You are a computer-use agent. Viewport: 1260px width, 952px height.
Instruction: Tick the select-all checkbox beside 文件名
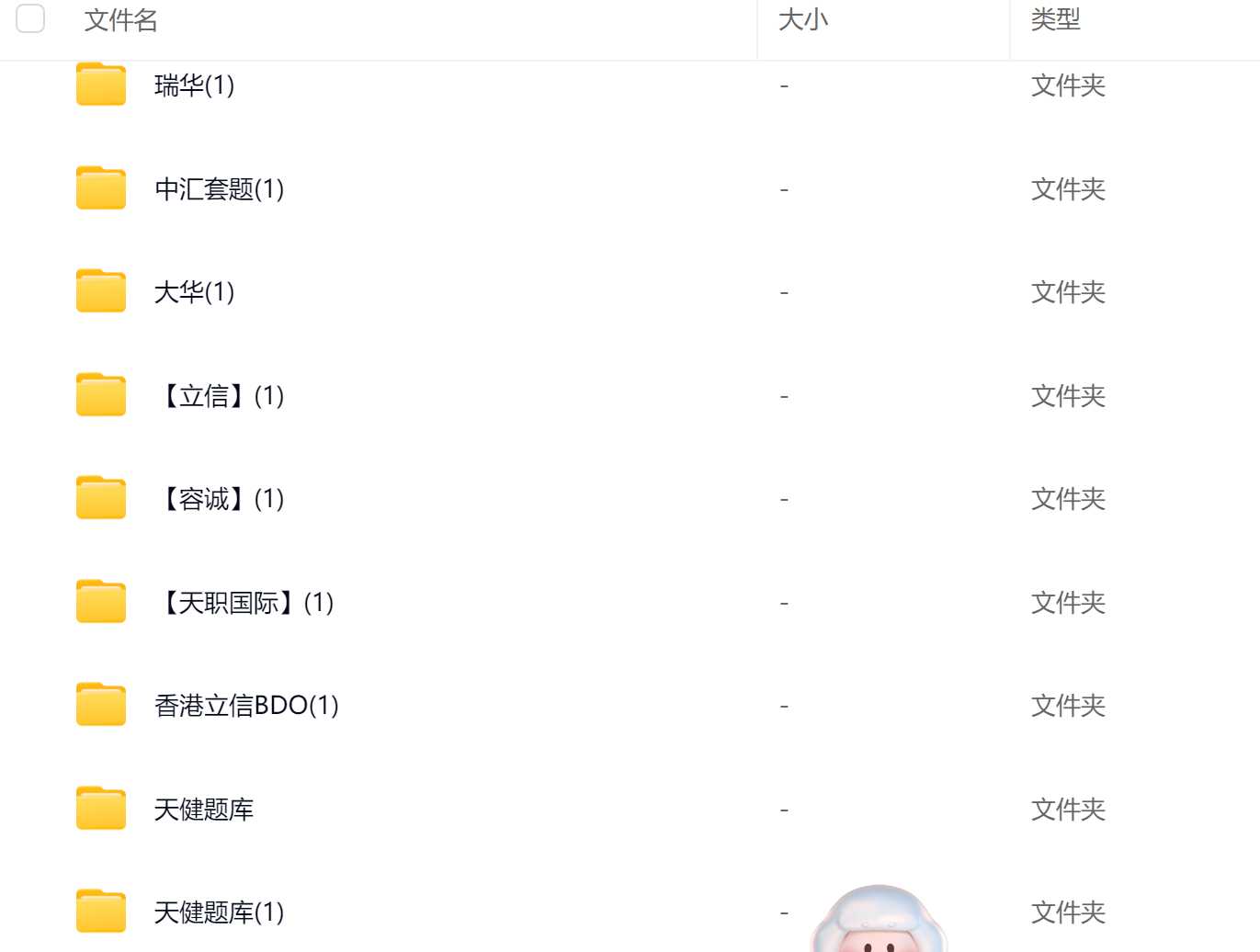(x=30, y=18)
